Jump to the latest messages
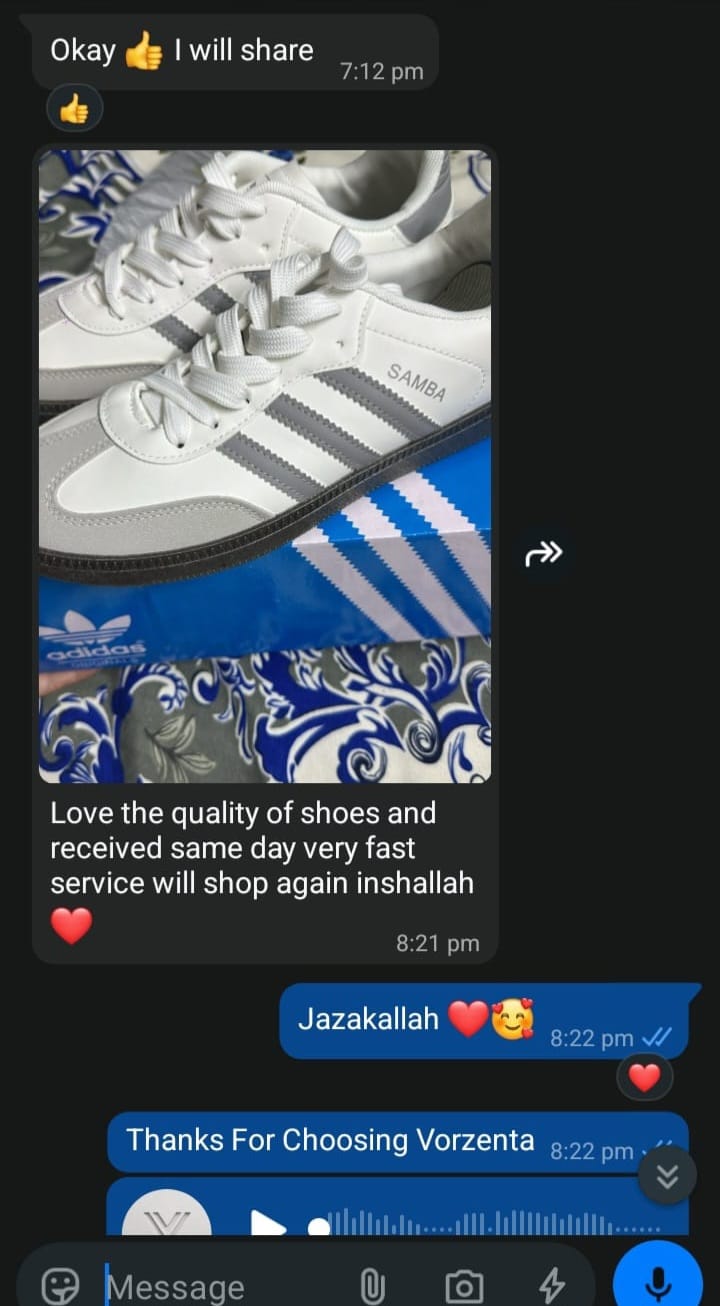Image resolution: width=720 pixels, height=1306 pixels. coord(667,1176)
